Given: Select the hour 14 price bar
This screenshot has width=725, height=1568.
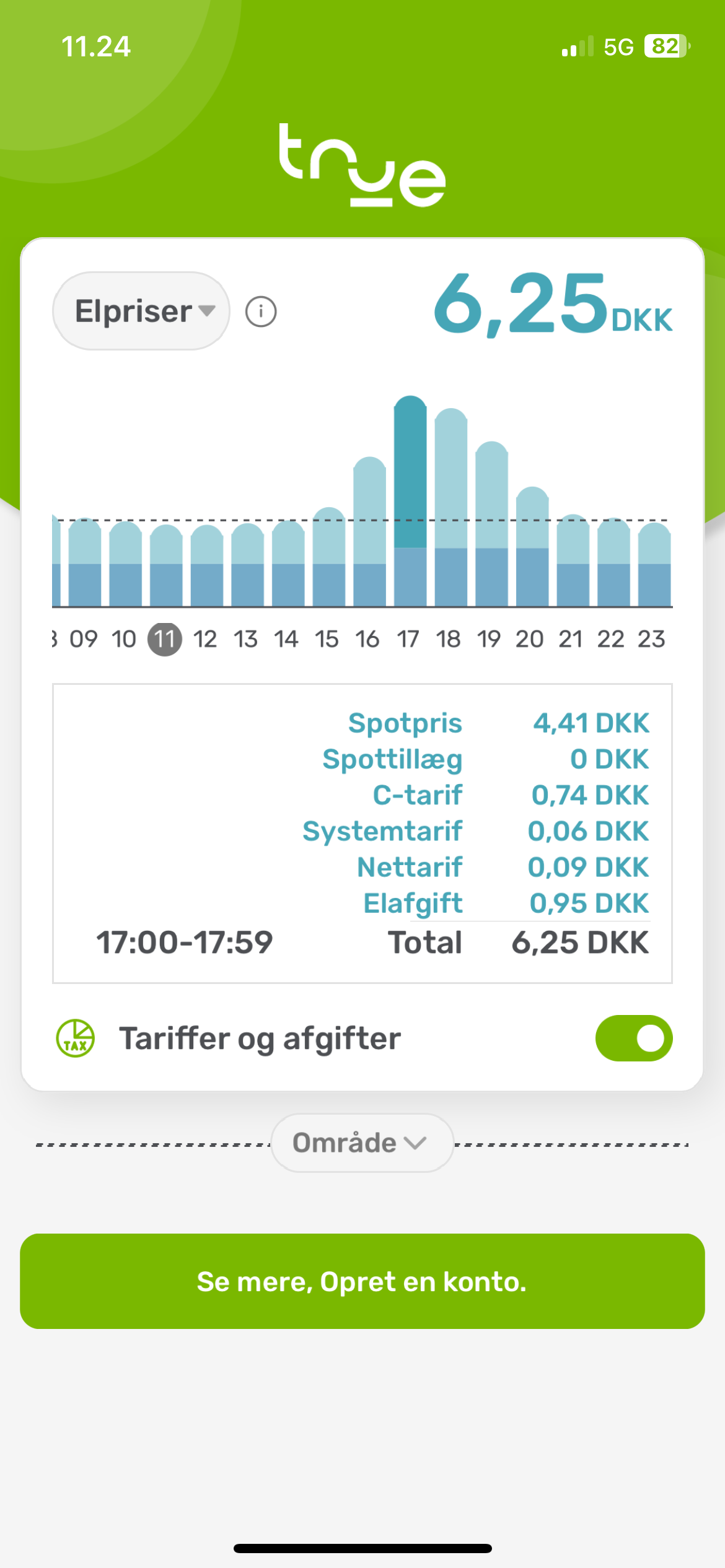Looking at the screenshot, I should click(x=288, y=564).
